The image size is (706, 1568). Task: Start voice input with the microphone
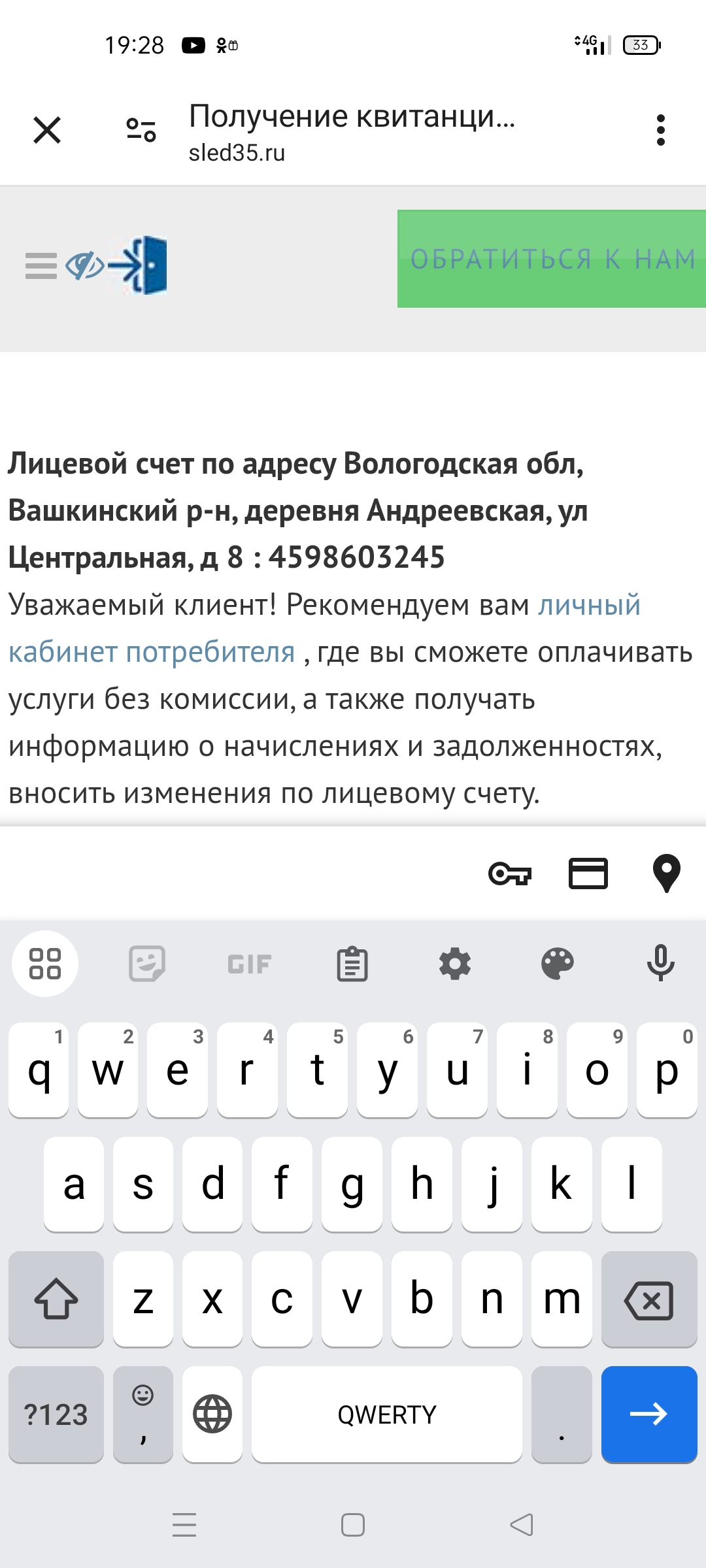click(660, 964)
